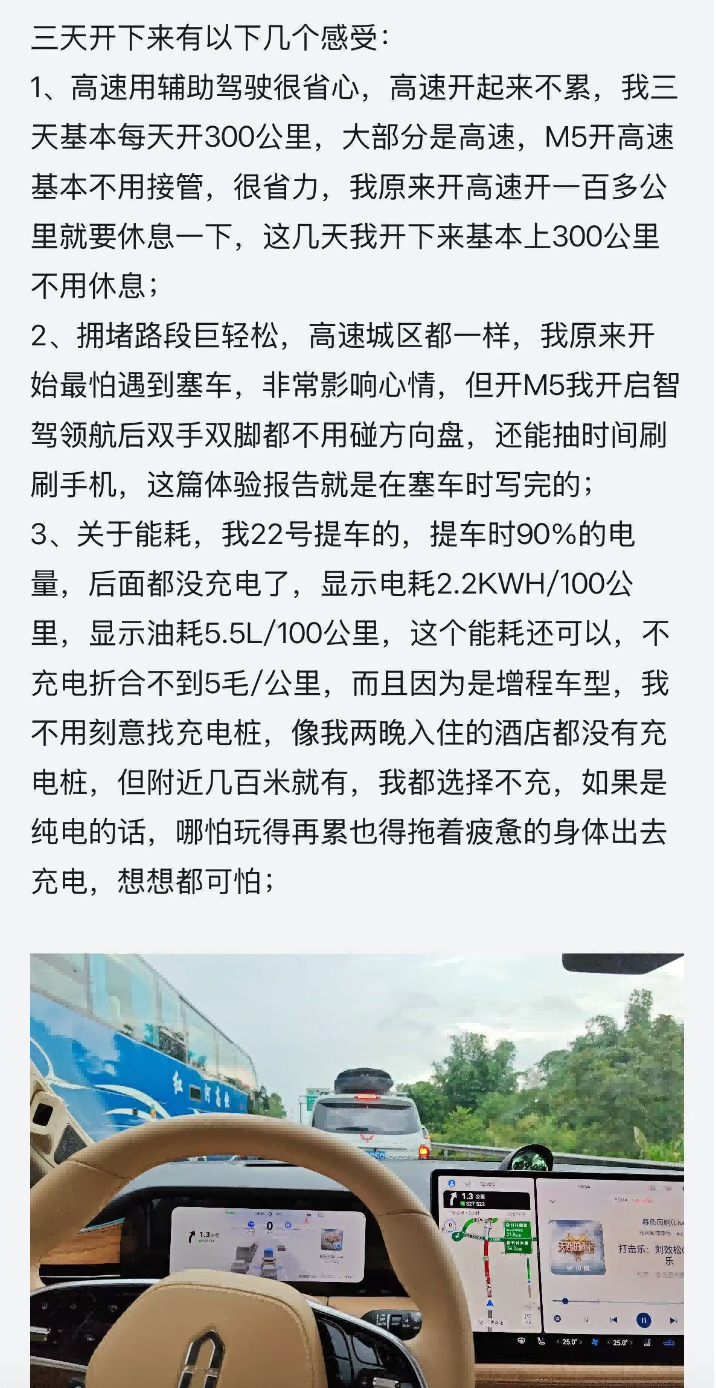The height and width of the screenshot is (1388, 716).
Task: Open the car dashboard photo in the post
Action: point(357,1170)
